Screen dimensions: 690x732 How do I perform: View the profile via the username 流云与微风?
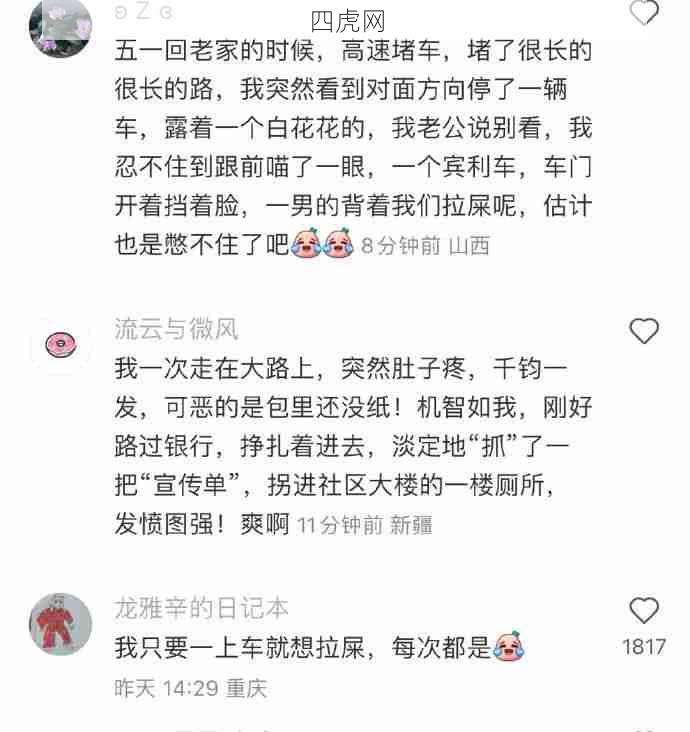point(176,329)
